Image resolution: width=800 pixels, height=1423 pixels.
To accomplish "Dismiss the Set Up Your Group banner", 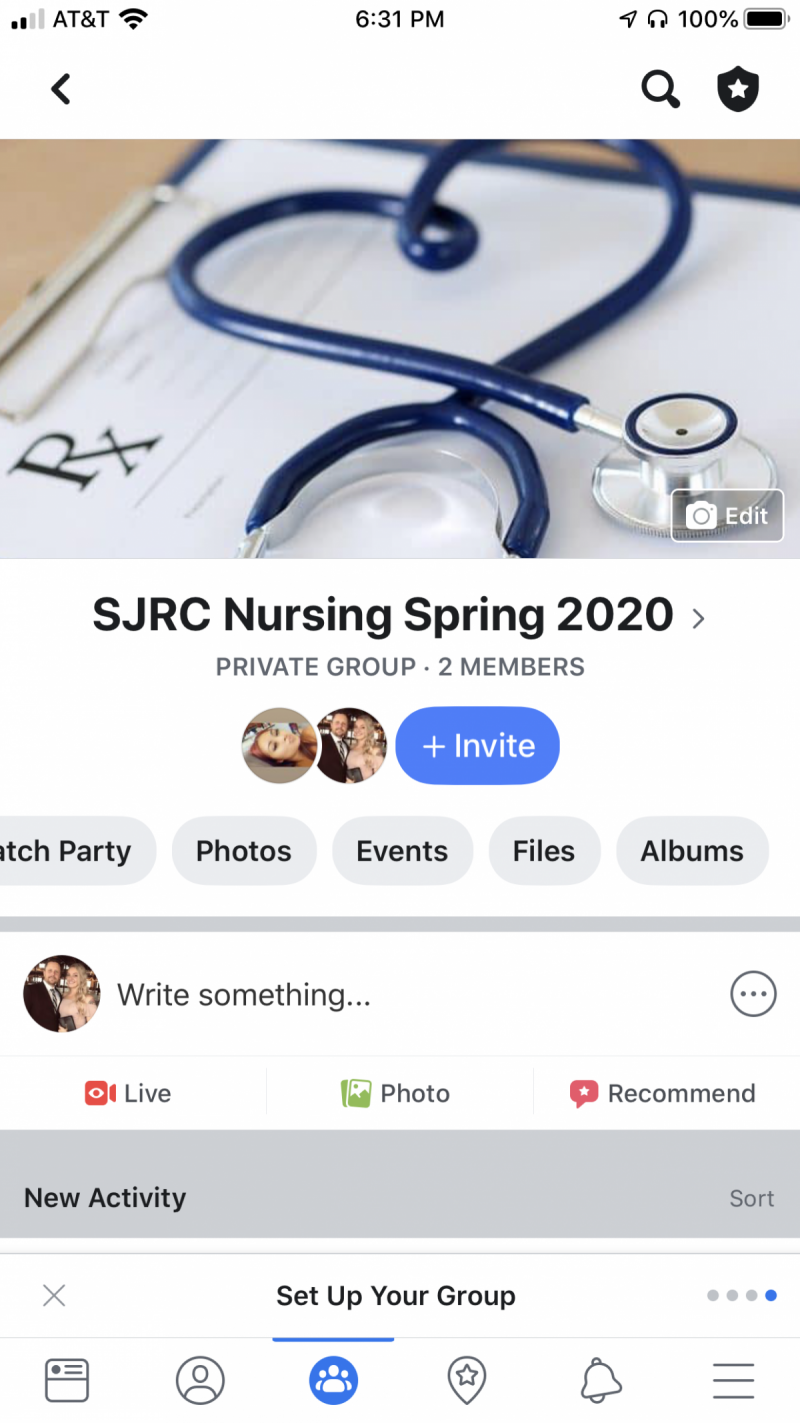I will click(x=54, y=1296).
